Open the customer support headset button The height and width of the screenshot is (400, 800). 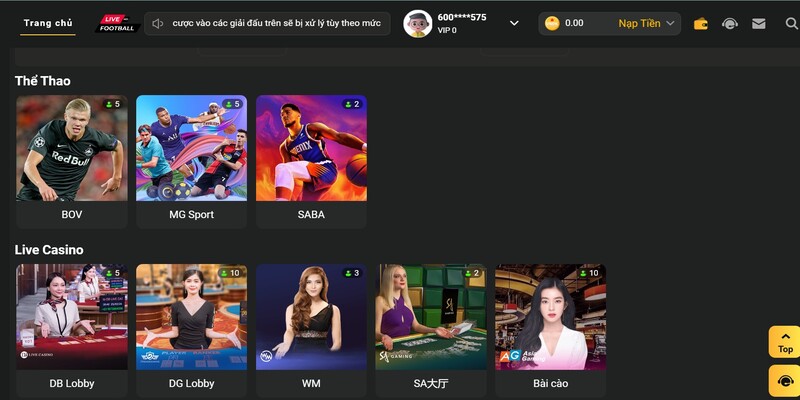coord(785,382)
